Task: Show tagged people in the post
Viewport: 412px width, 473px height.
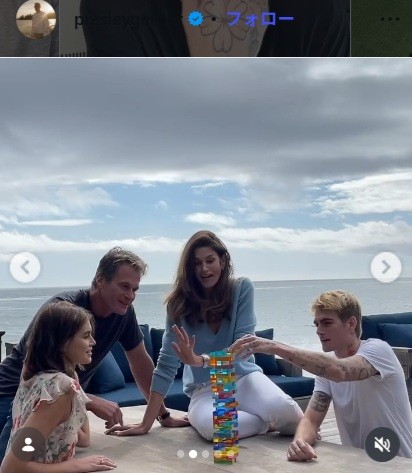Action: click(x=28, y=445)
